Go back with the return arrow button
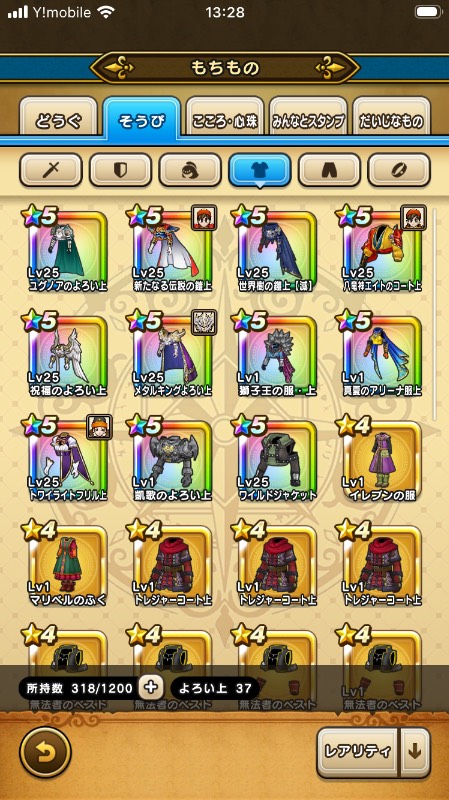The image size is (449, 800). 45,752
